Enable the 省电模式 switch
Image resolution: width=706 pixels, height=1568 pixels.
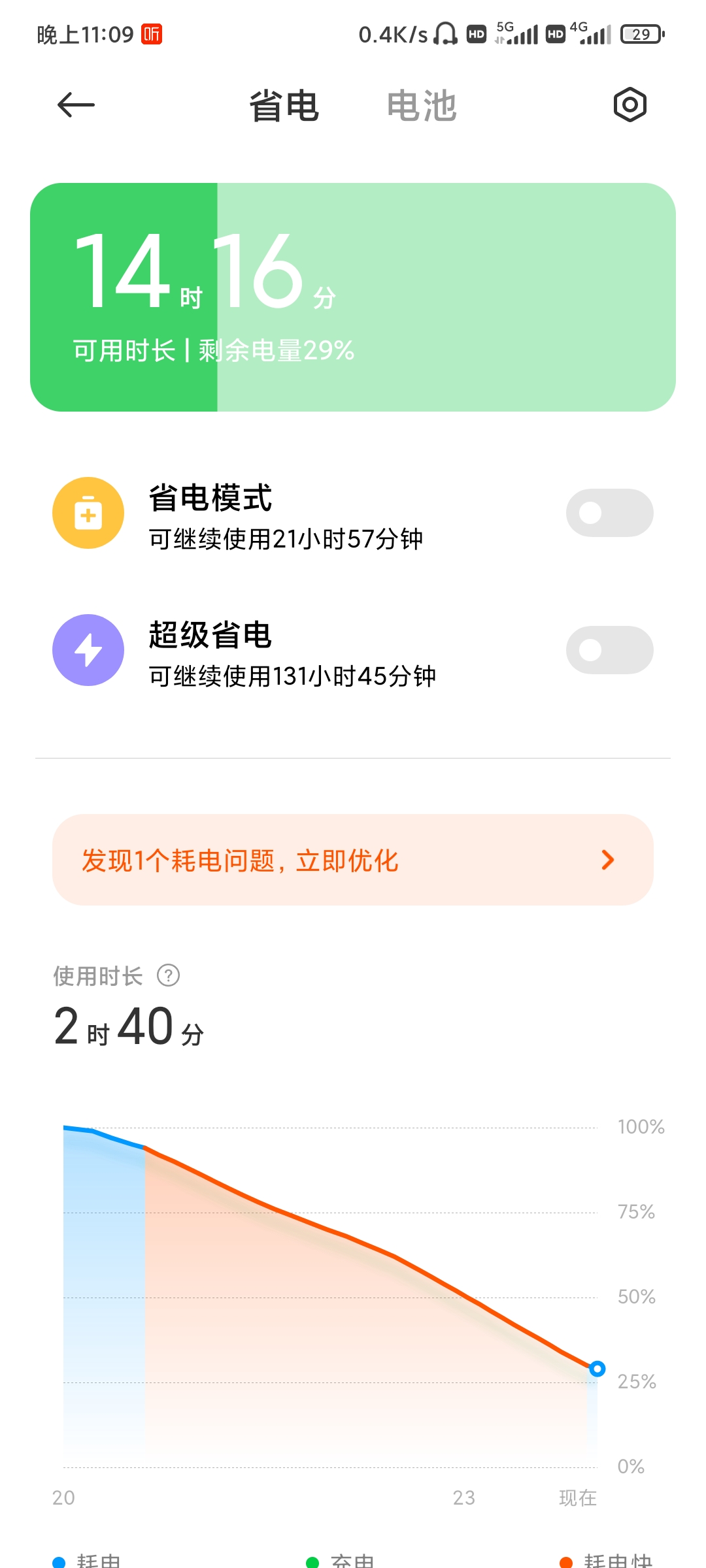[609, 513]
